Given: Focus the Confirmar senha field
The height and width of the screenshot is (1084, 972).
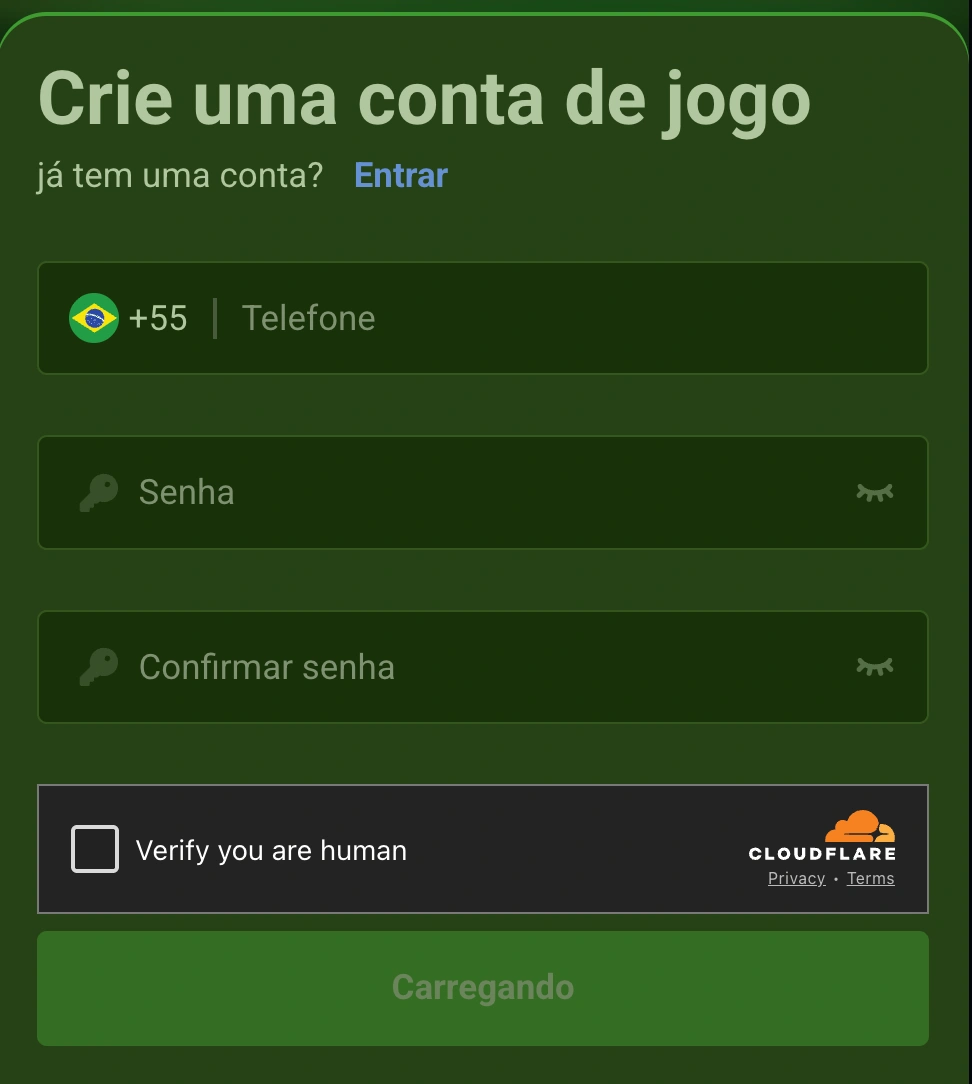Looking at the screenshot, I should [x=480, y=667].
